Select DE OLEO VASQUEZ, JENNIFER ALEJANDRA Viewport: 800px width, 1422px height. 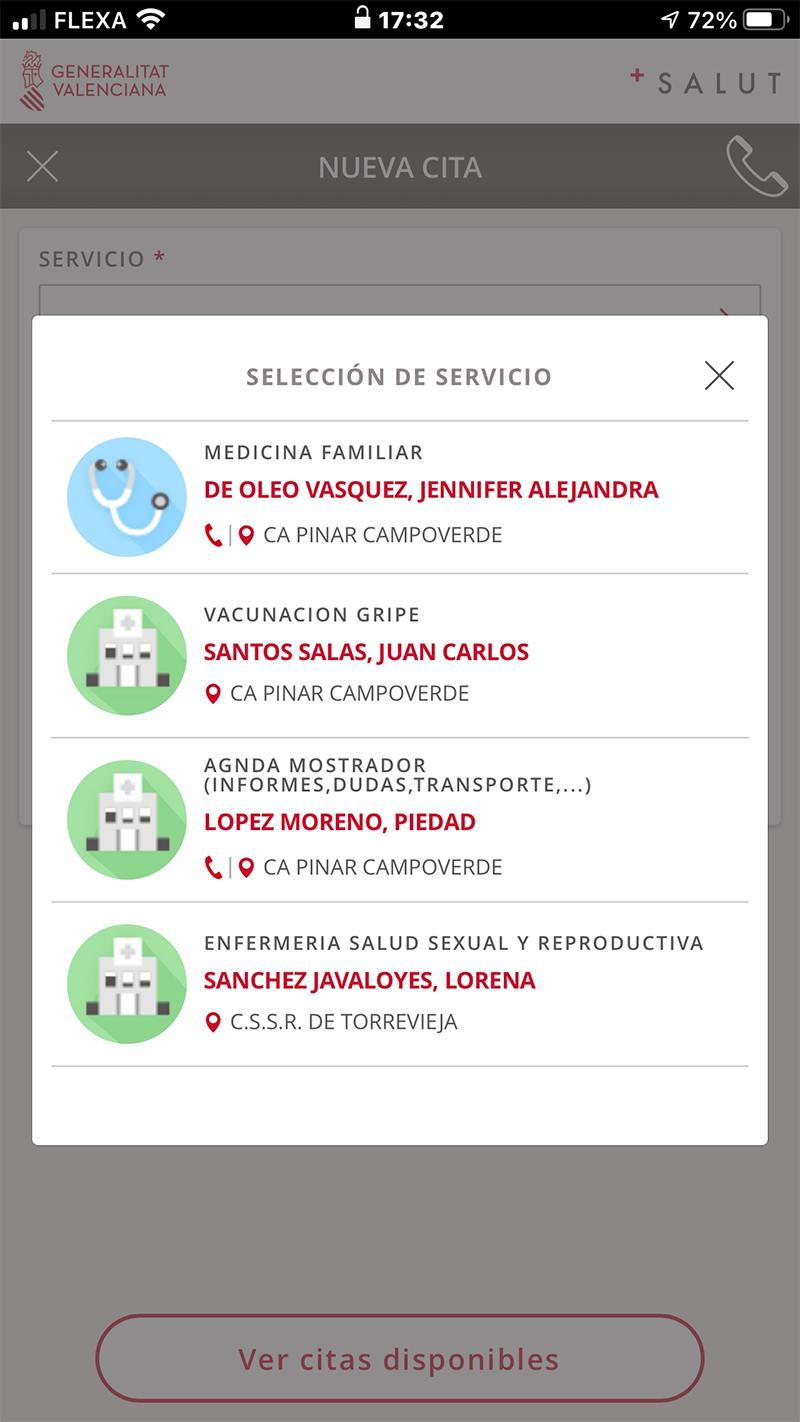tap(430, 489)
